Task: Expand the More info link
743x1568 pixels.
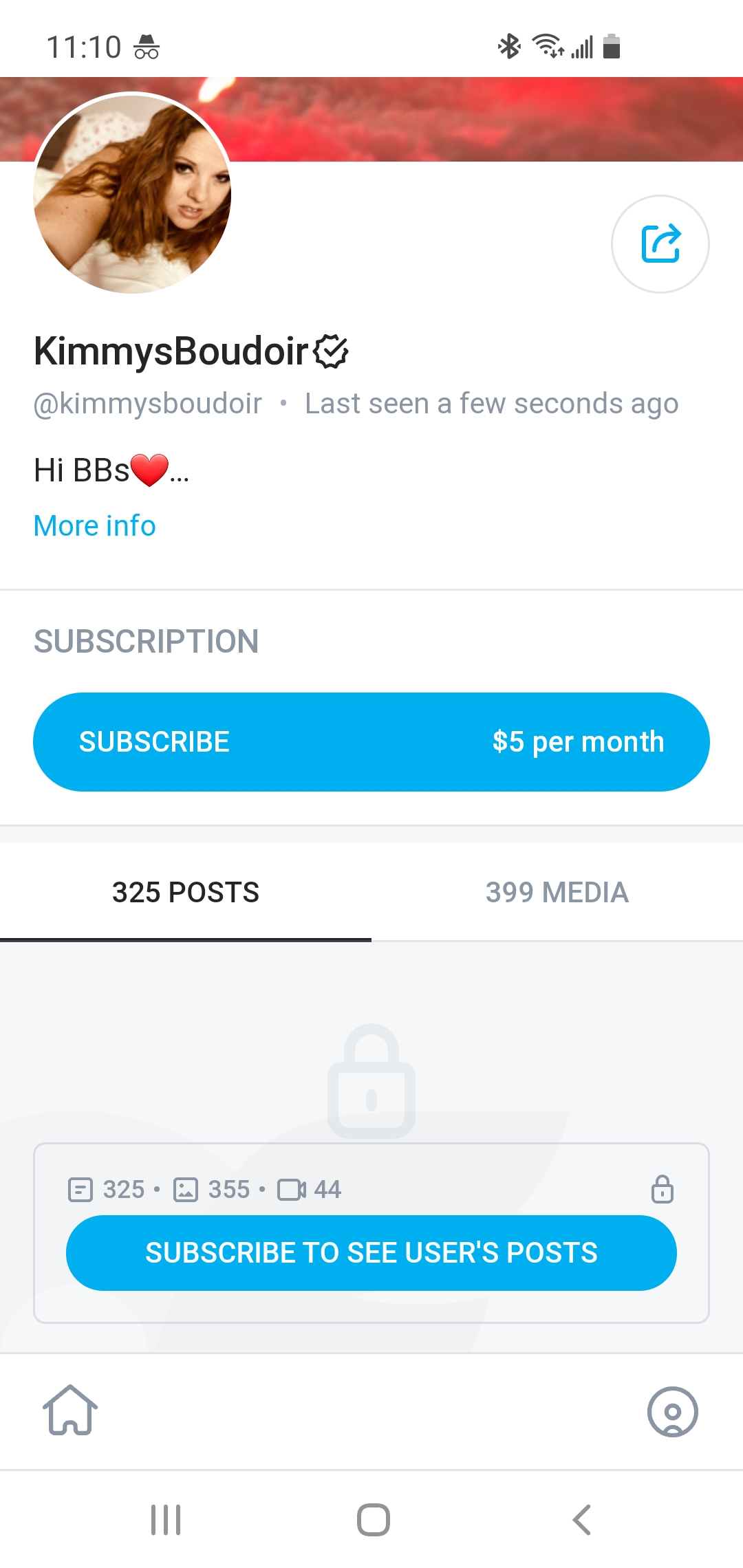Action: tap(95, 526)
